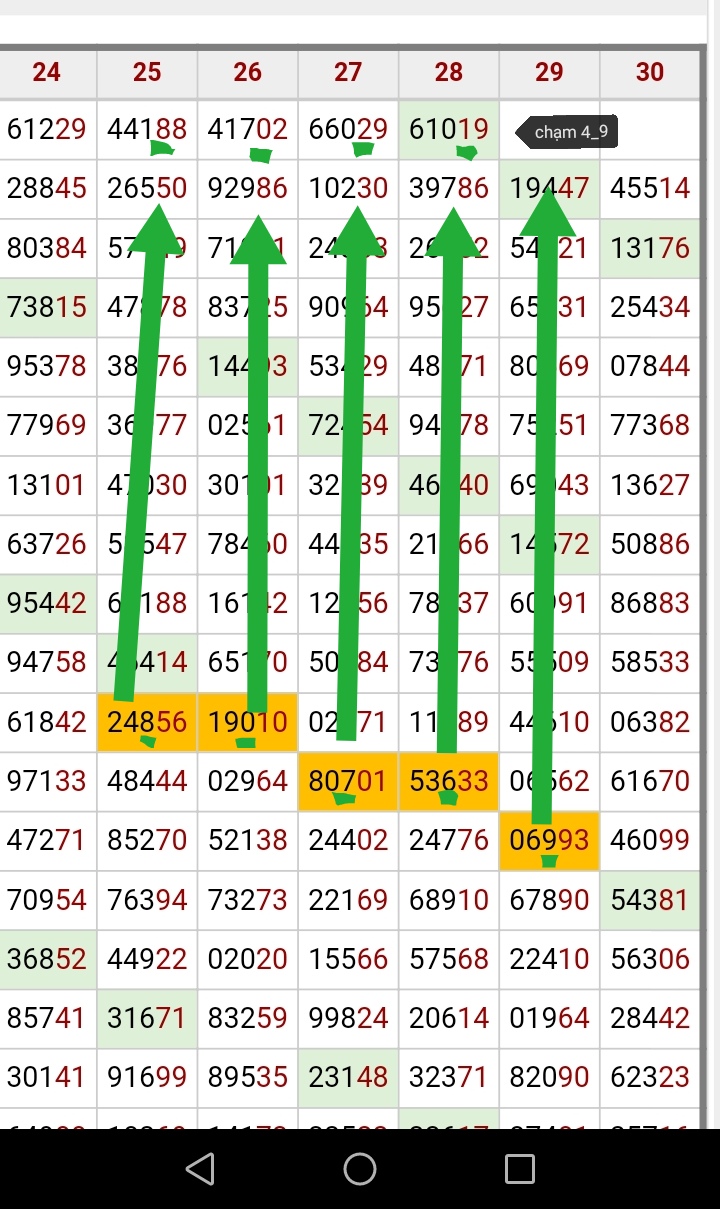Go back with the system back button

200,1168
